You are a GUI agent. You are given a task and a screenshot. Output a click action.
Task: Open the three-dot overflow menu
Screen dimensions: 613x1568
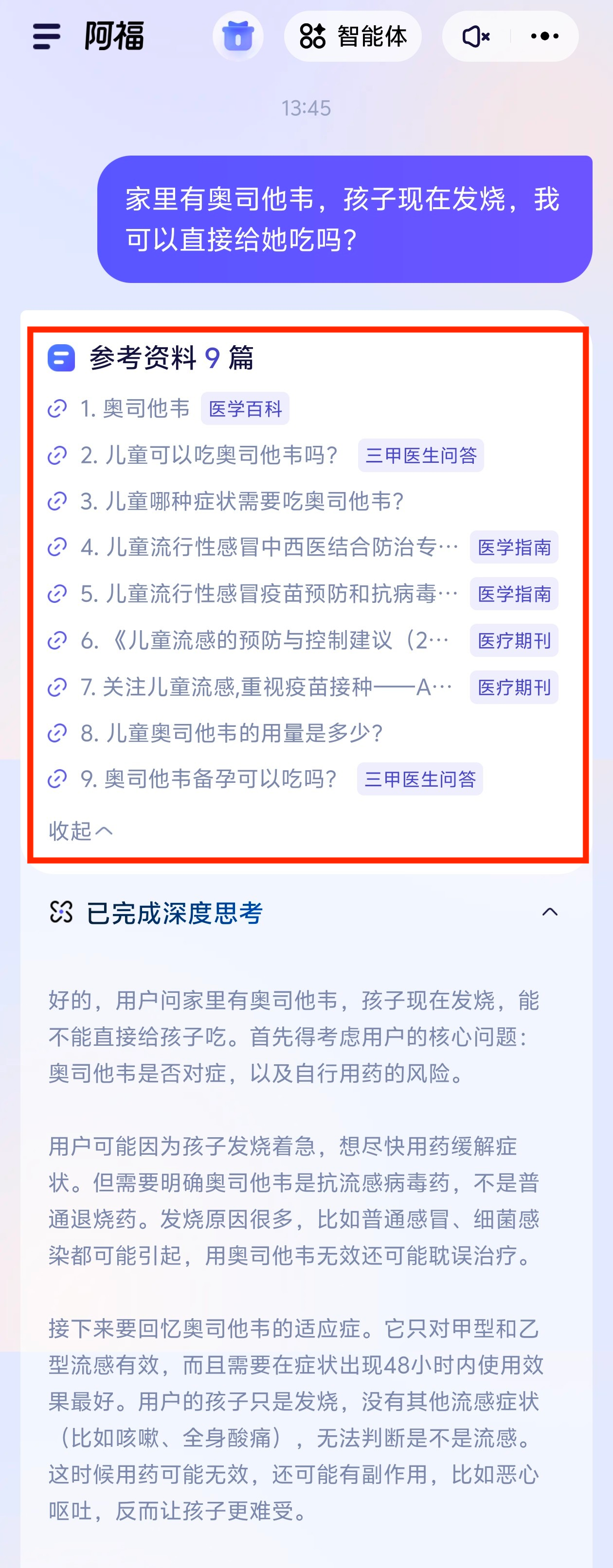click(x=545, y=36)
